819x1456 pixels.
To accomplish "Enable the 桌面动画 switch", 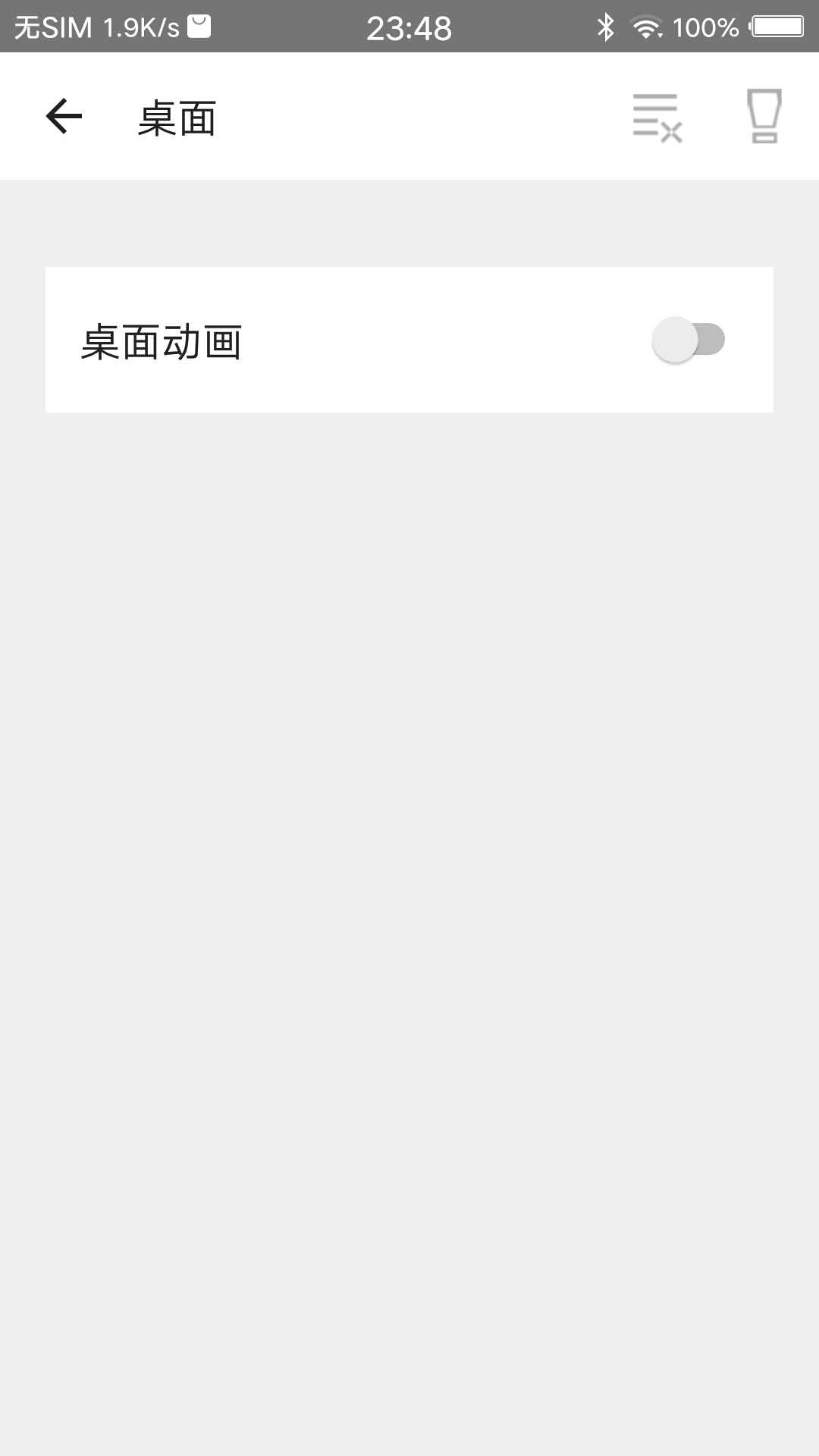I will [688, 340].
